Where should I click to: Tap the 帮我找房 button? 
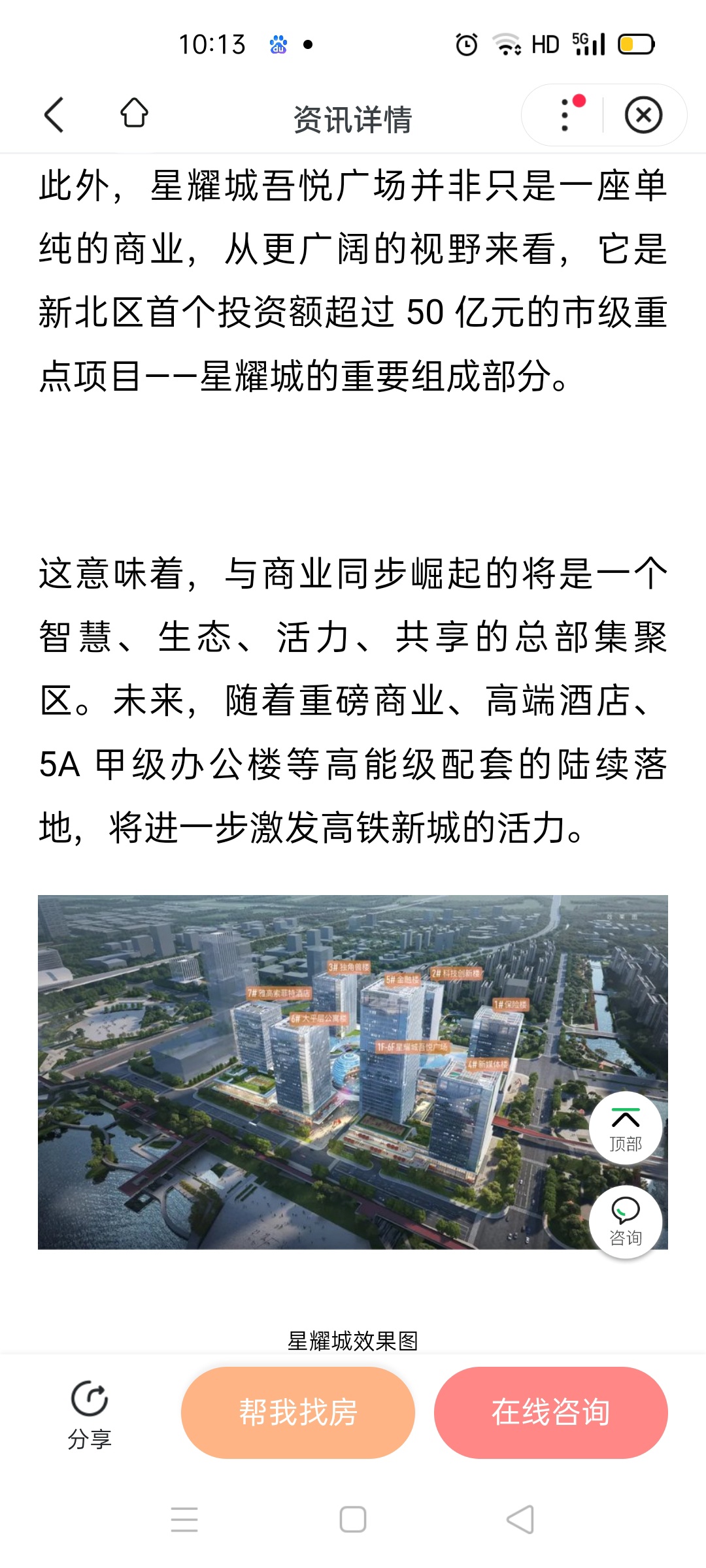pyautogui.click(x=298, y=1413)
